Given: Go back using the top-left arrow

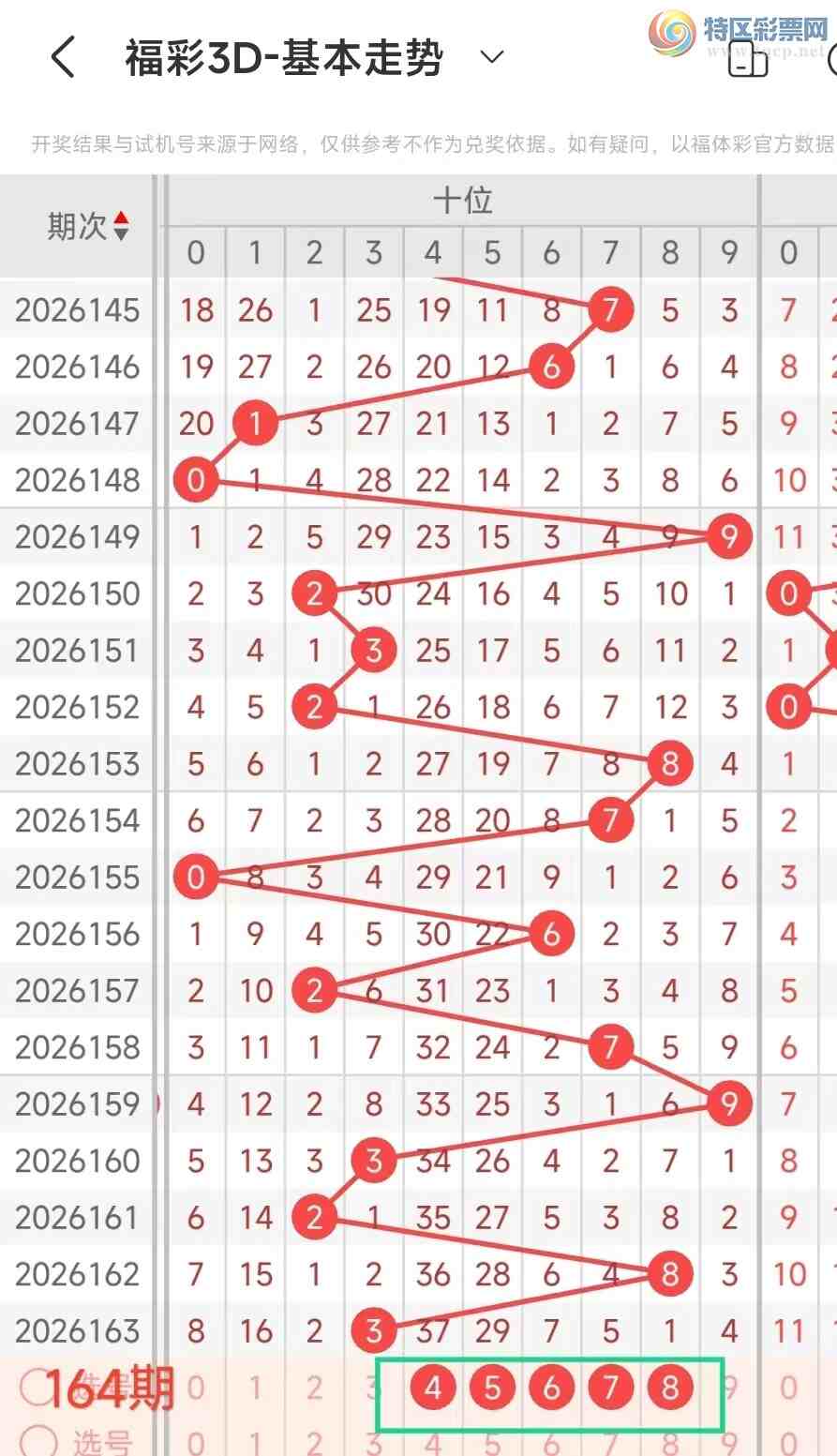Looking at the screenshot, I should click(62, 57).
